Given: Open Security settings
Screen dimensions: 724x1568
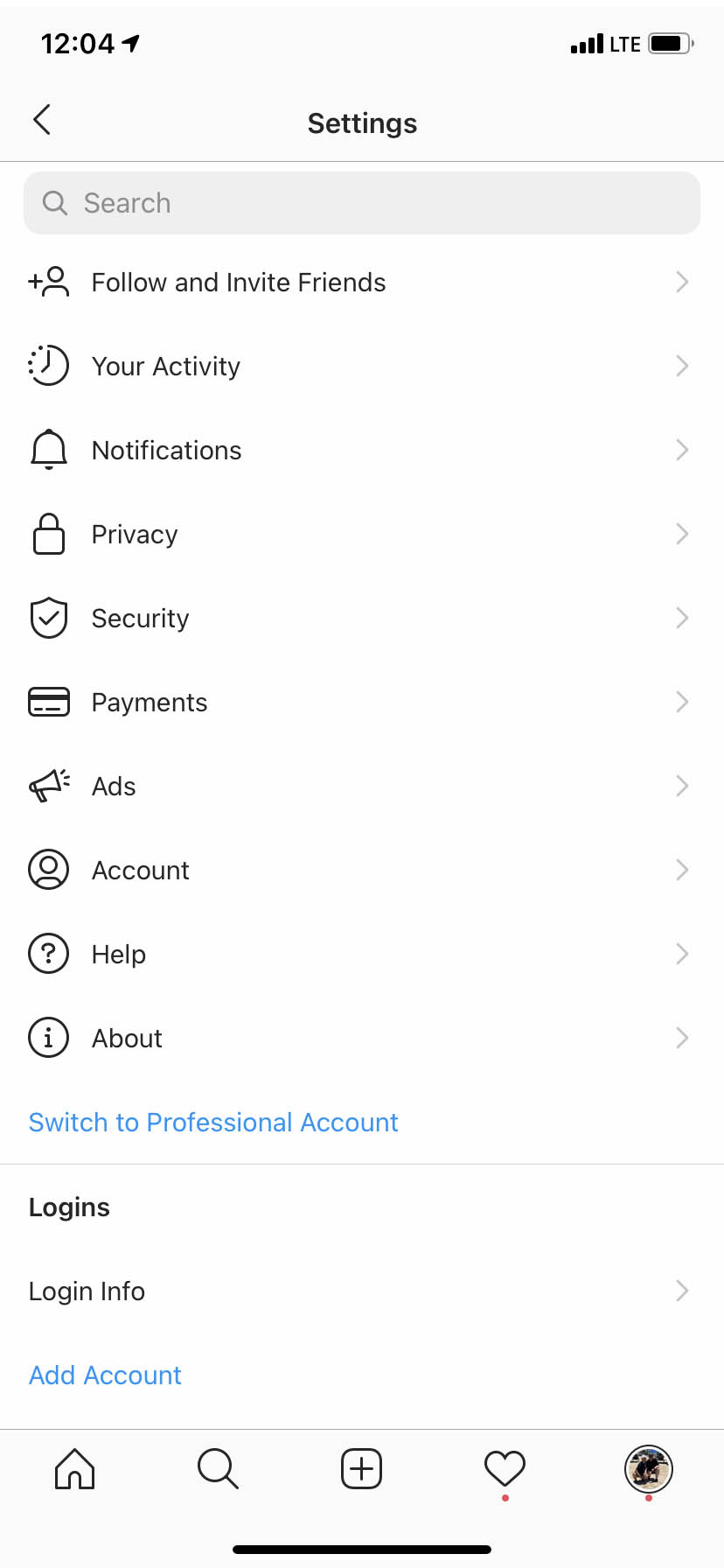Looking at the screenshot, I should point(140,619).
